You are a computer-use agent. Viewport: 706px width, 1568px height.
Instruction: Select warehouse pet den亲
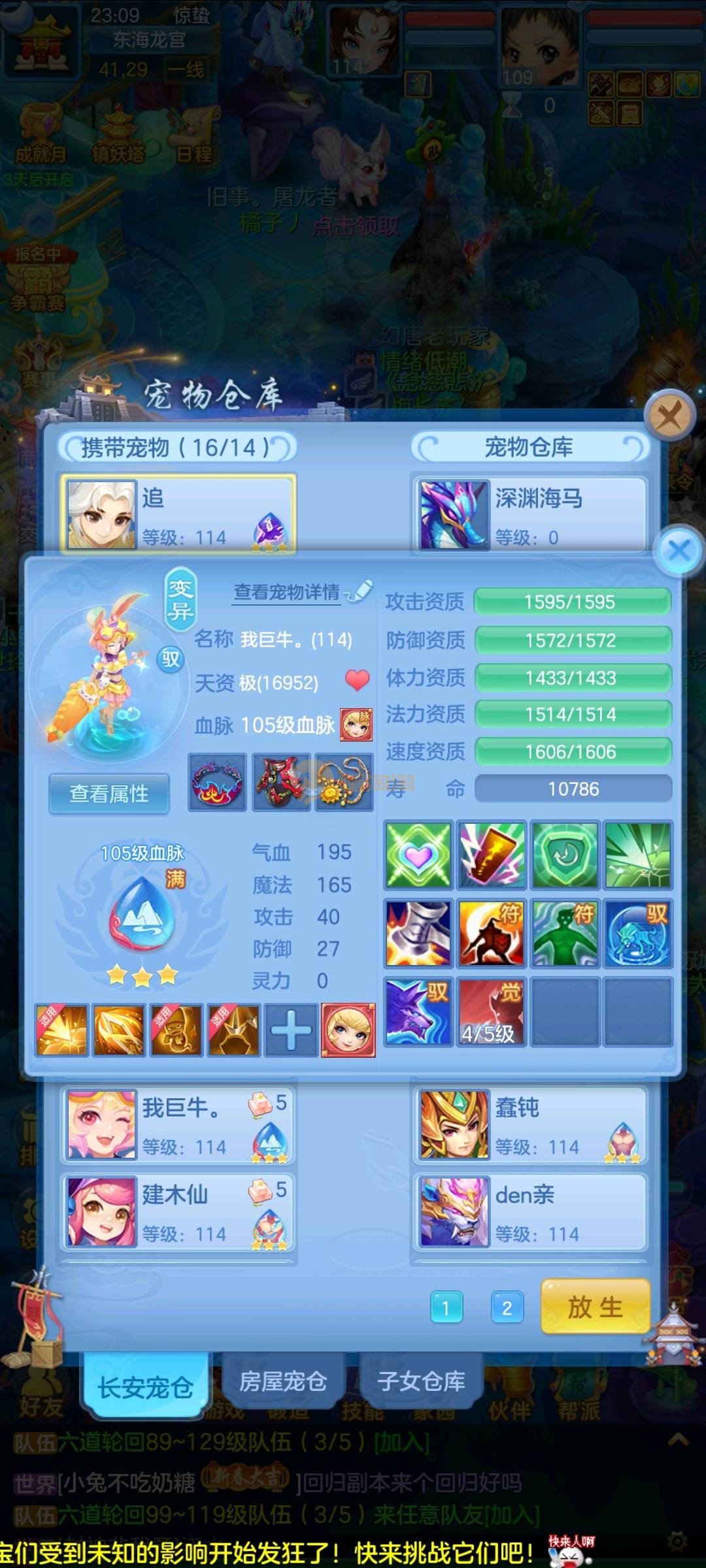coord(529,1212)
